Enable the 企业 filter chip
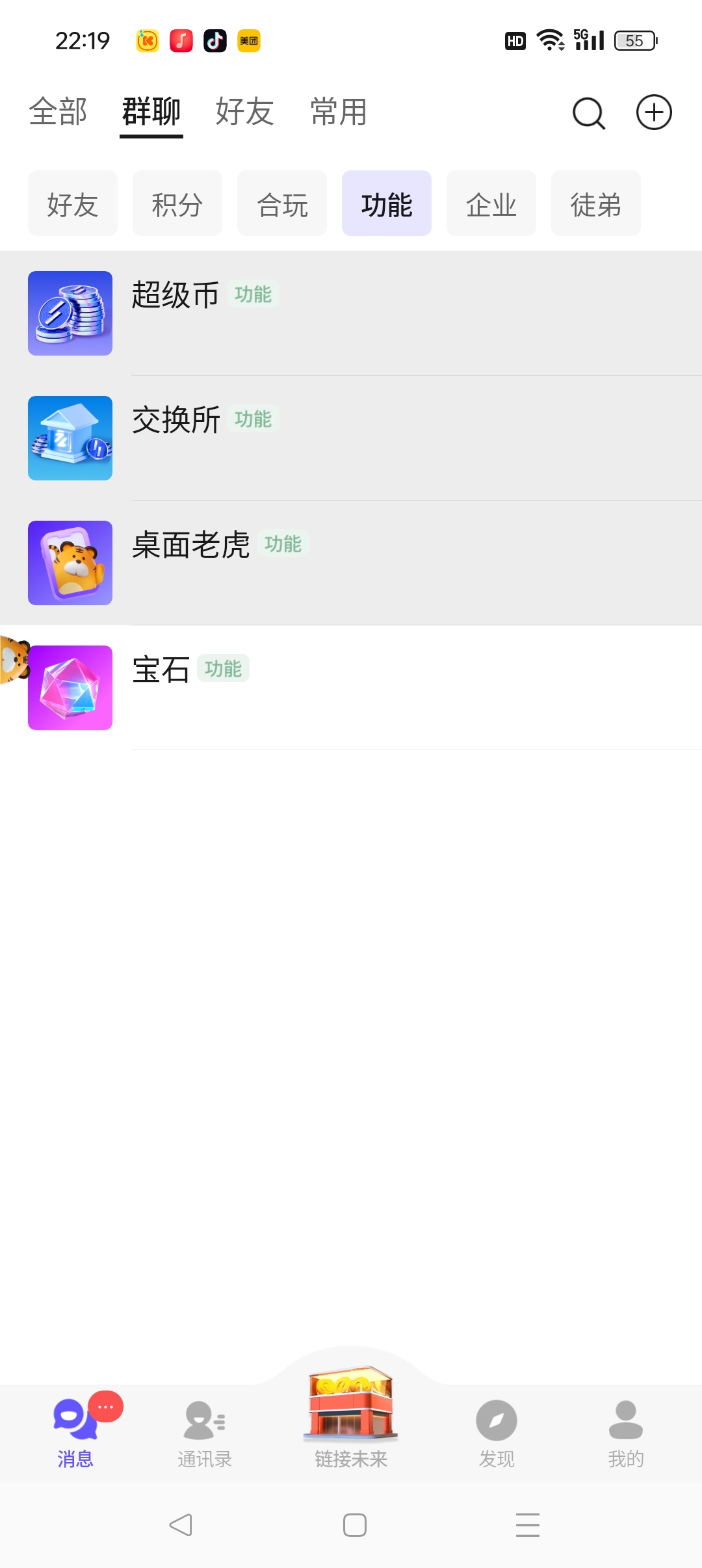Screen dimensions: 702x1568 (x=491, y=203)
